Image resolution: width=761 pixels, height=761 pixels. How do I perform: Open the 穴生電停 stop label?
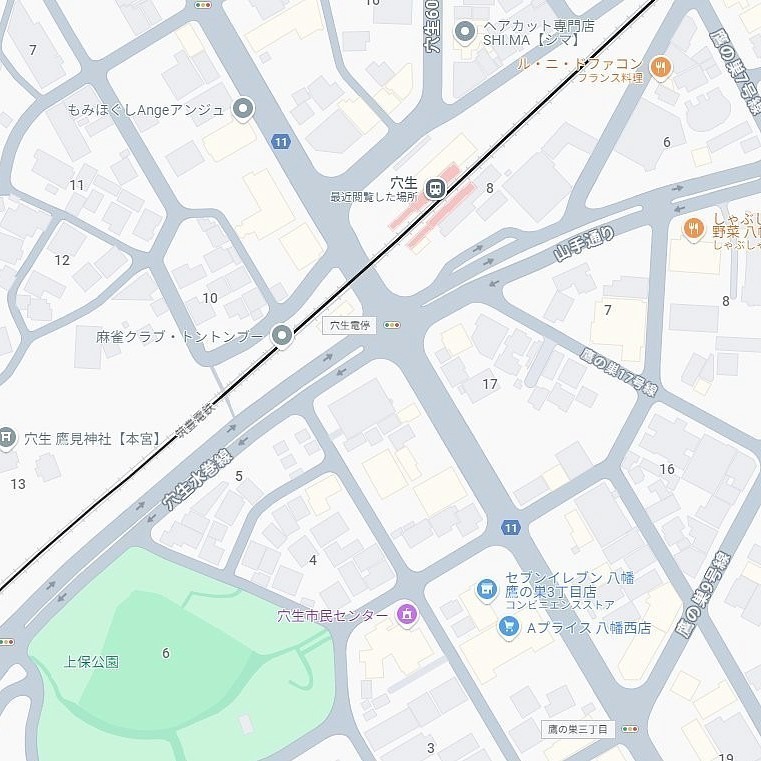pyautogui.click(x=352, y=325)
